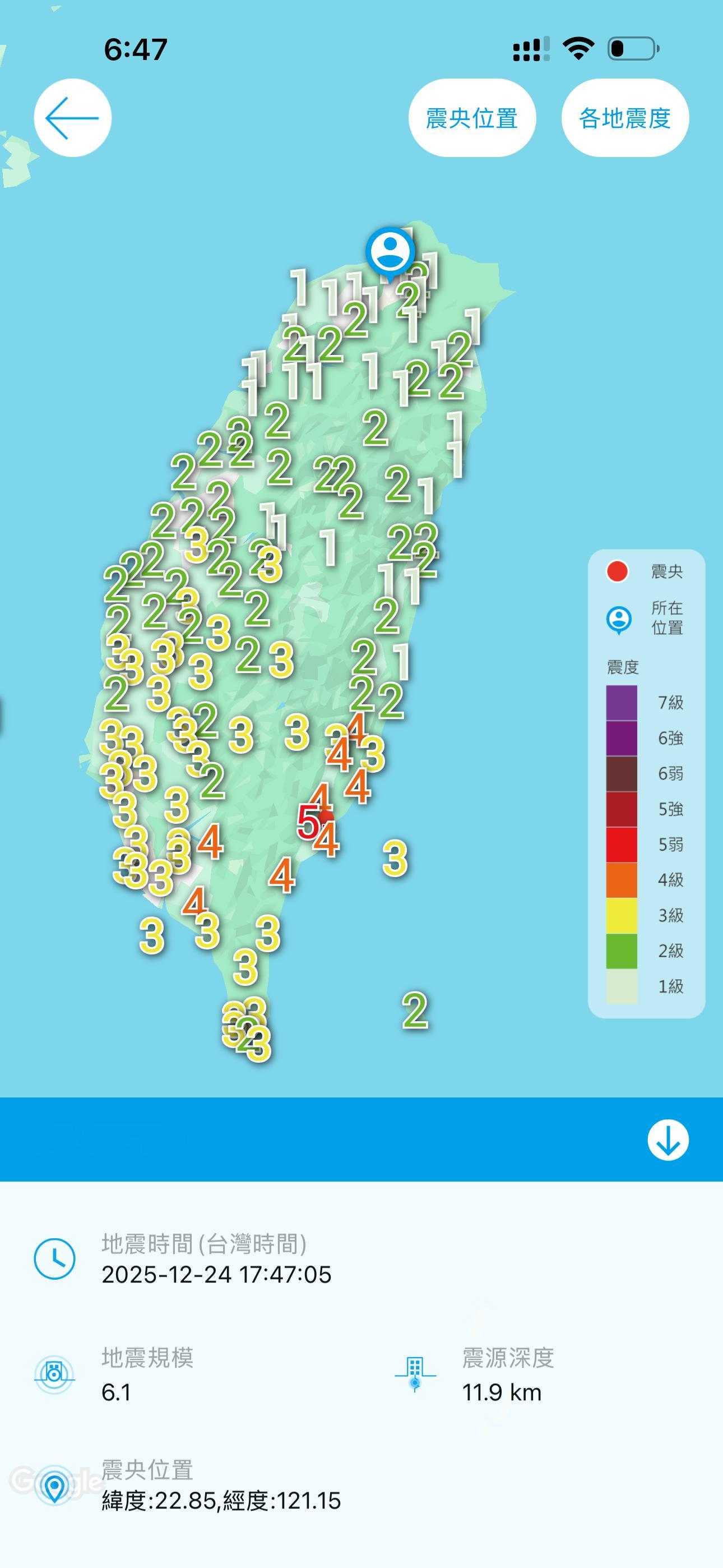Tap an orange intensity 4 marker in southwest Taiwan
The height and width of the screenshot is (1568, 723).
(x=196, y=904)
